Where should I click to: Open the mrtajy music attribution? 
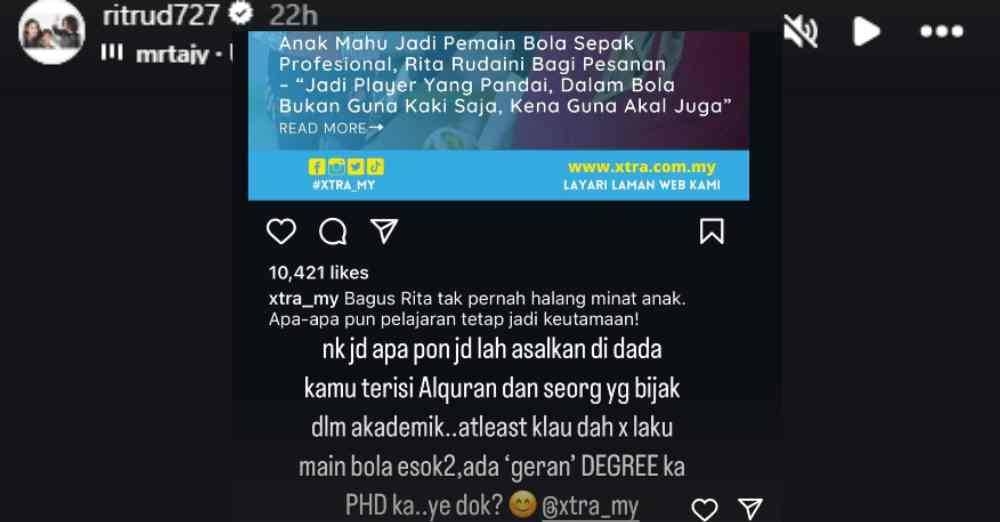pos(170,53)
